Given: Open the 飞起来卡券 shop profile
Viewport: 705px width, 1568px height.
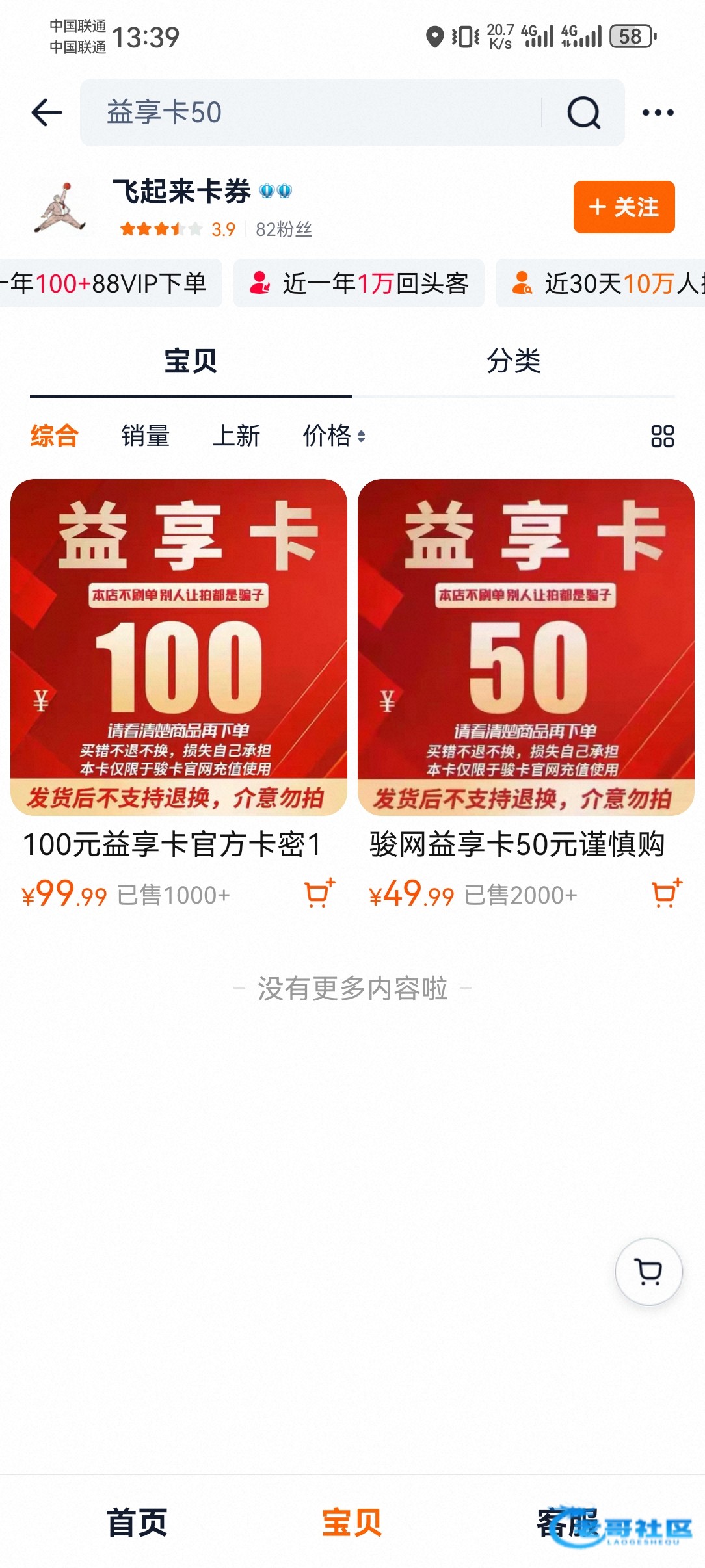Looking at the screenshot, I should coord(182,192).
